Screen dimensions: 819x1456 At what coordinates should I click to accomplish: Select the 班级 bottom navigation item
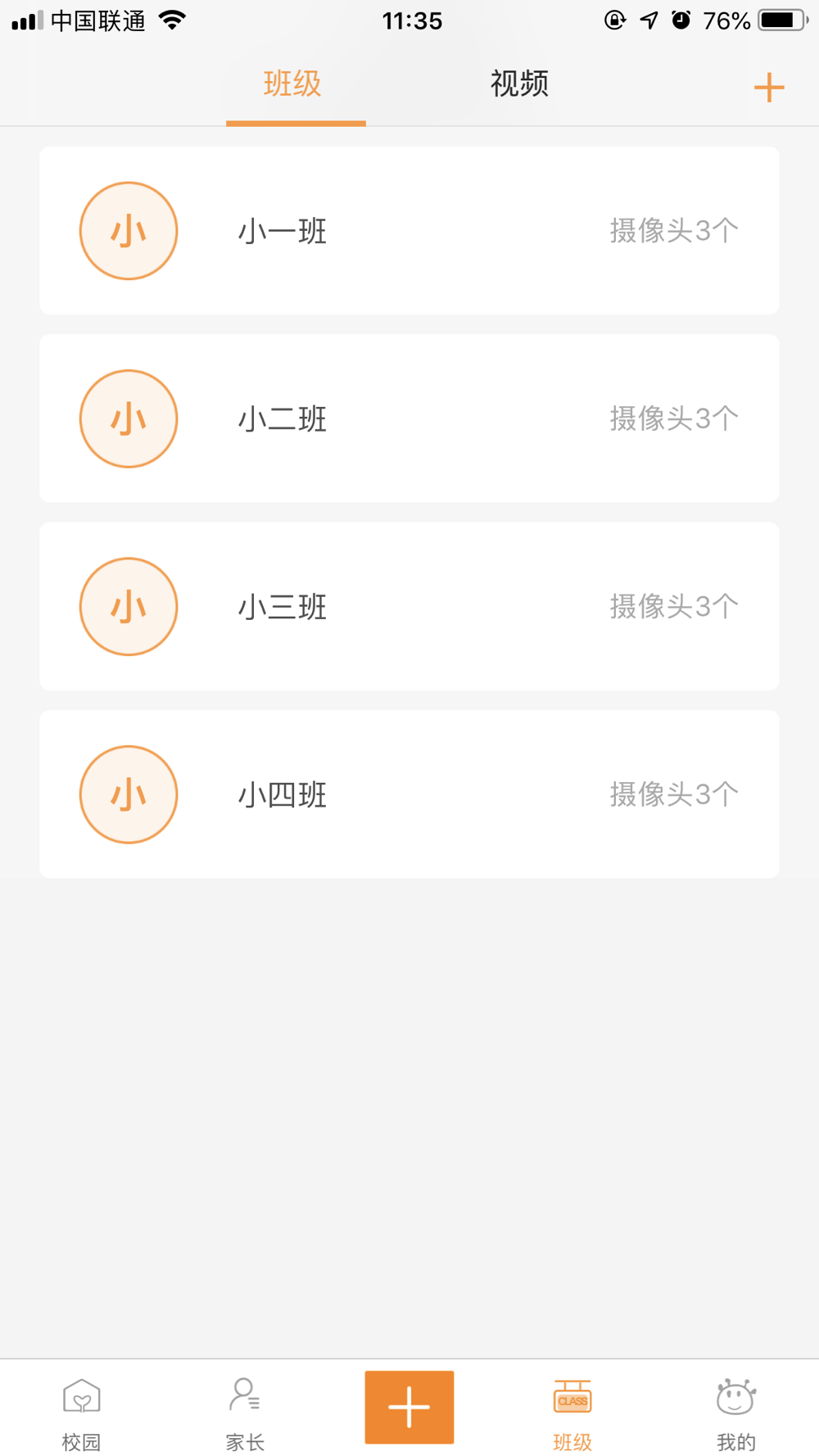pos(572,1413)
